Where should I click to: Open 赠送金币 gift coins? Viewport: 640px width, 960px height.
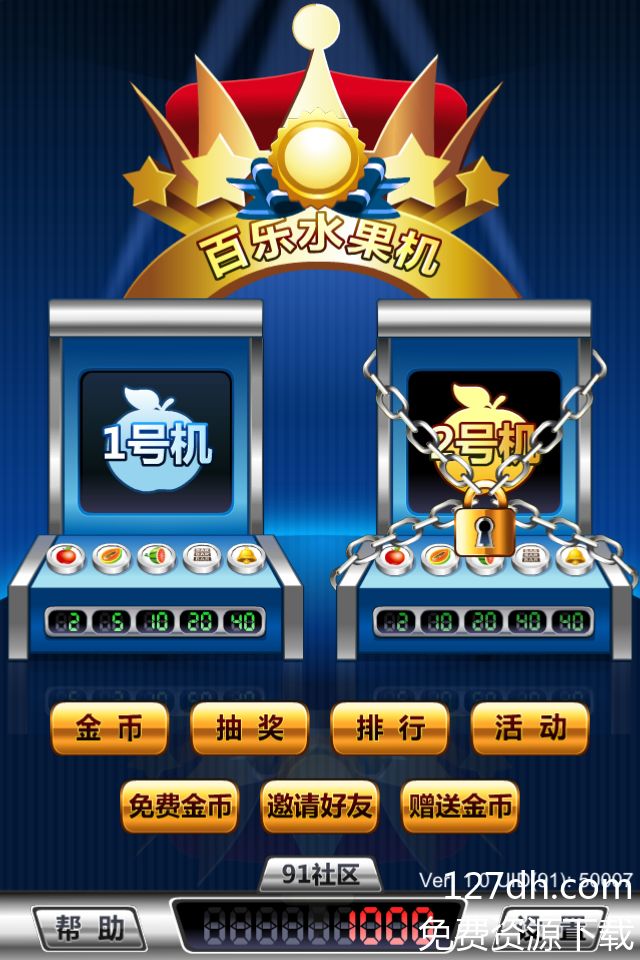(x=460, y=806)
